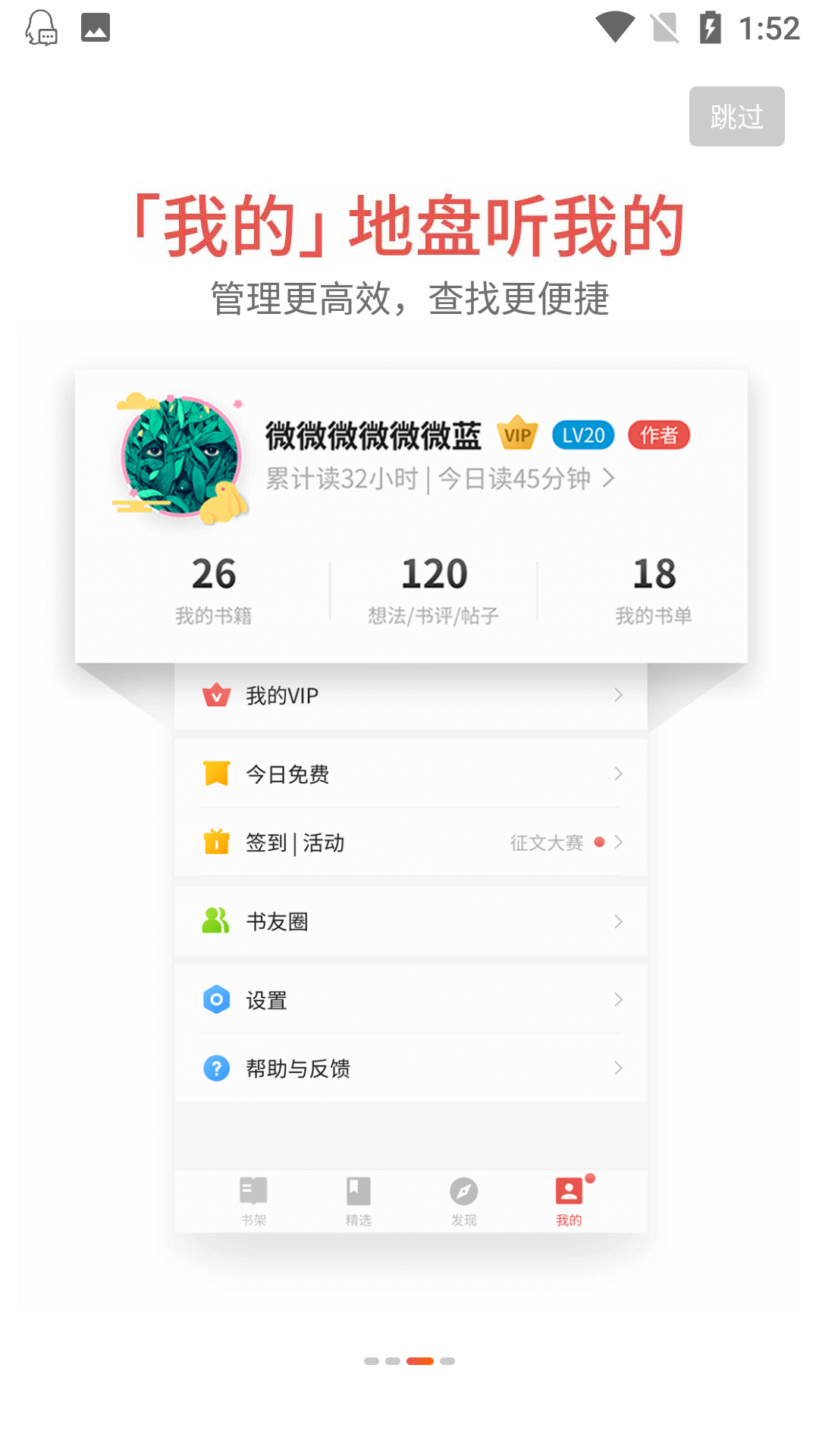Select the 书友圈 friends icon
Image resolution: width=819 pixels, height=1456 pixels.
click(x=217, y=921)
